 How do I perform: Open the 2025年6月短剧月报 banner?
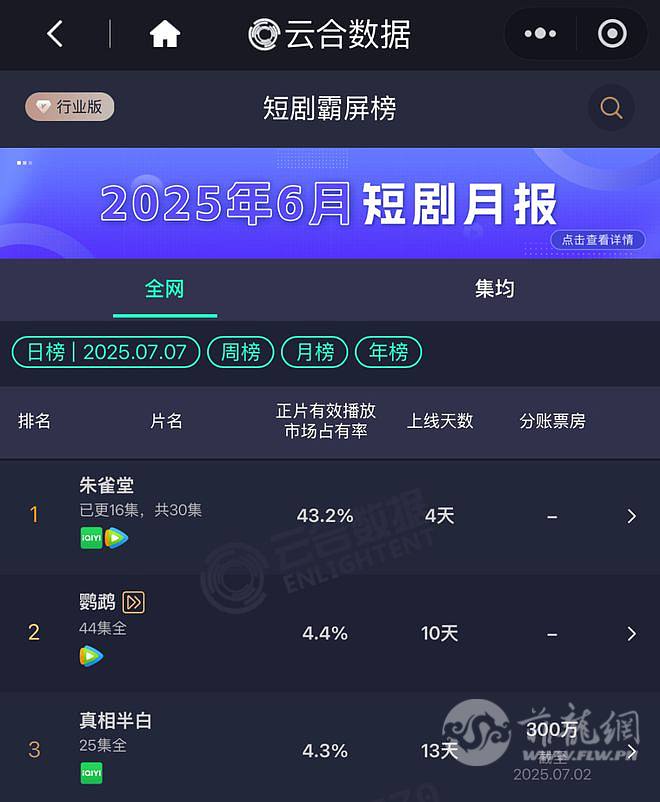pyautogui.click(x=329, y=203)
